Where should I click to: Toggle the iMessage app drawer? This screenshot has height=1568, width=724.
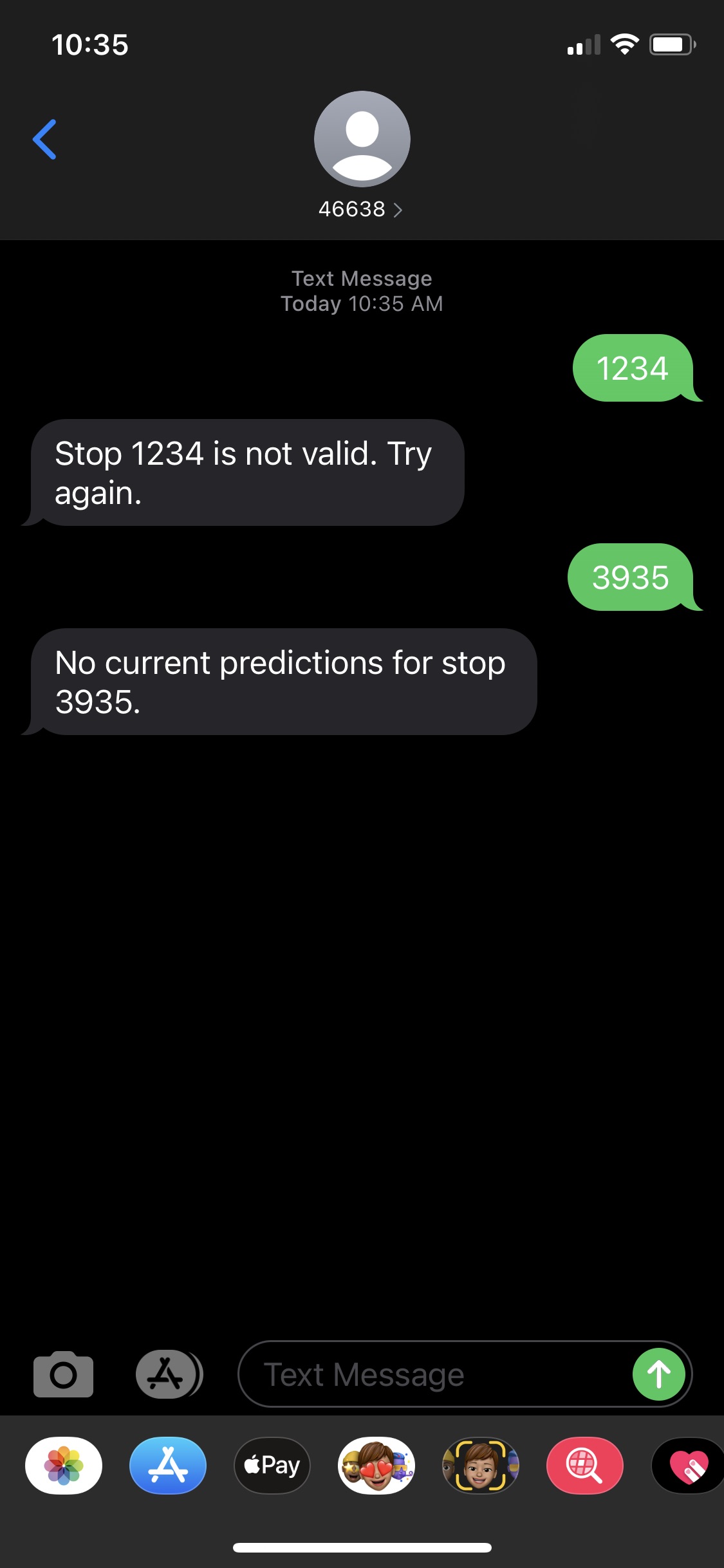169,1374
